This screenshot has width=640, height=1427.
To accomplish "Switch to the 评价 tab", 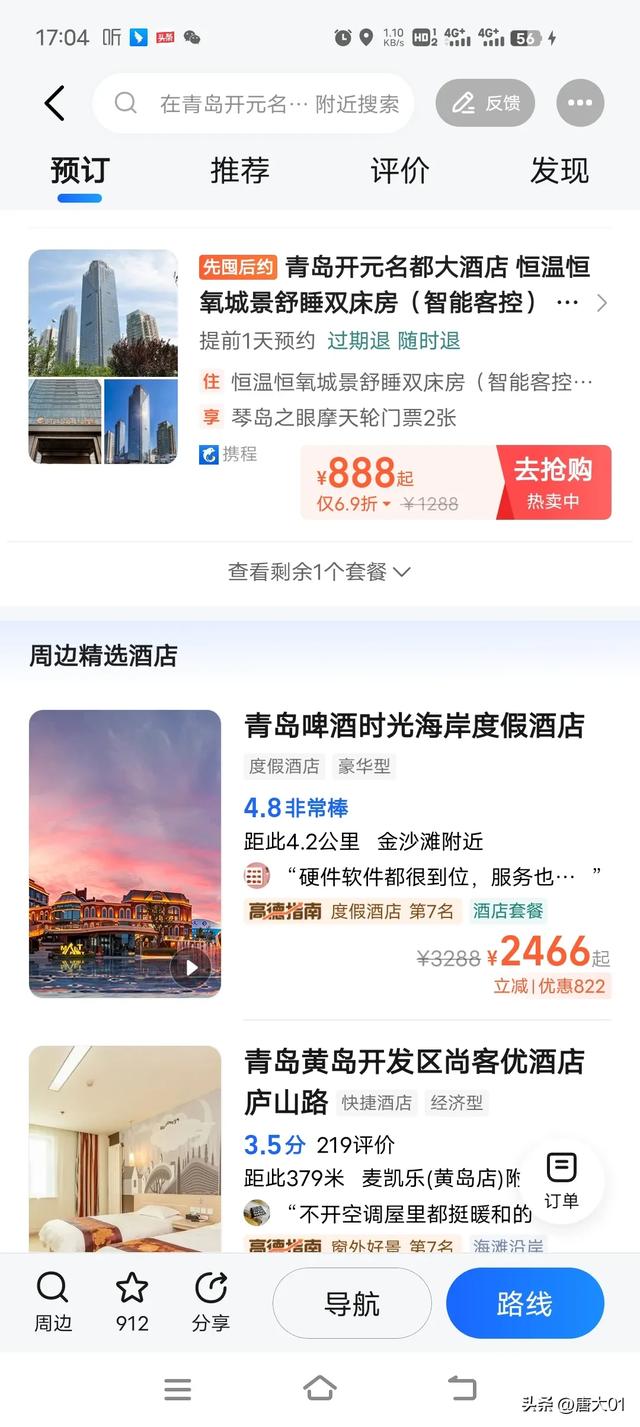I will [399, 171].
